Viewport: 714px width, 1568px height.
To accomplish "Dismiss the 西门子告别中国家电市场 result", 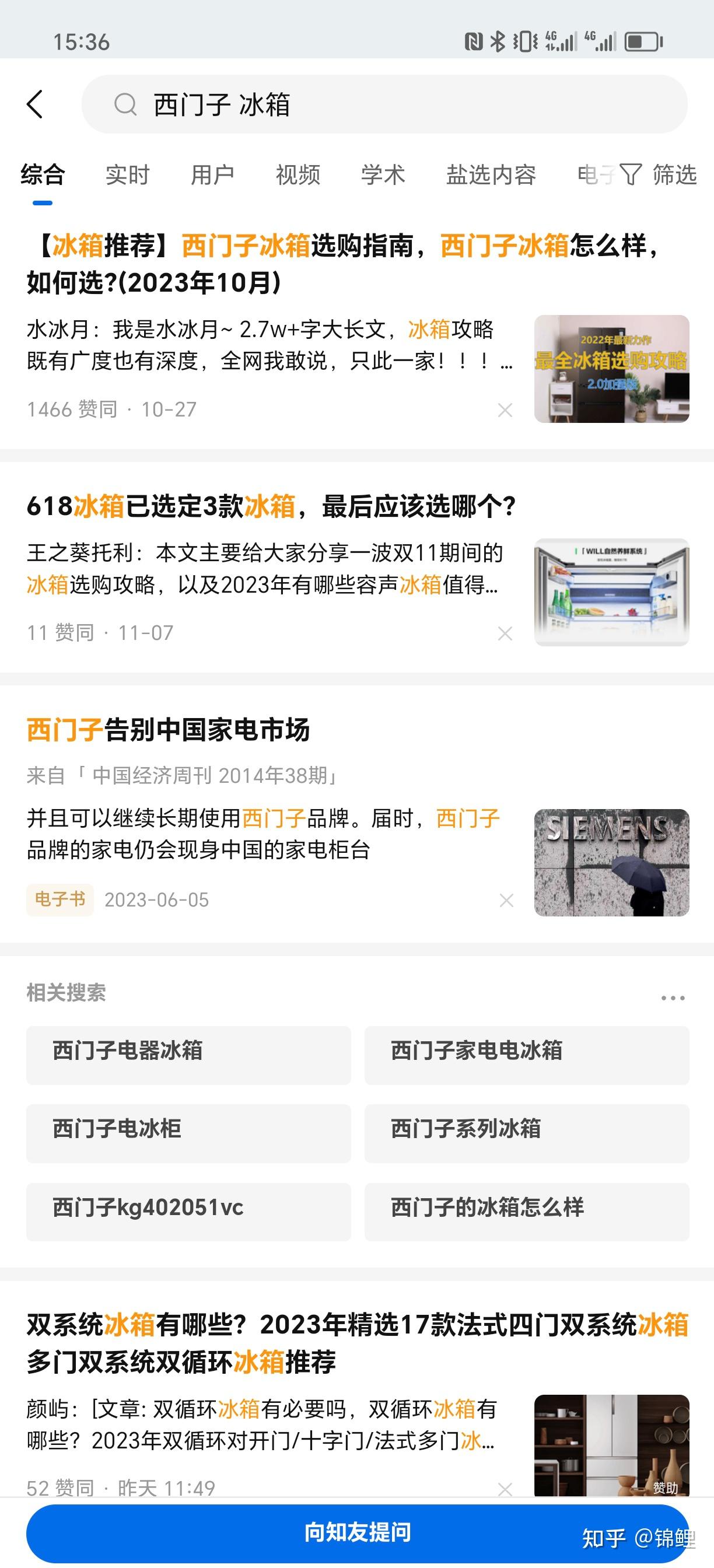I will pos(506,900).
